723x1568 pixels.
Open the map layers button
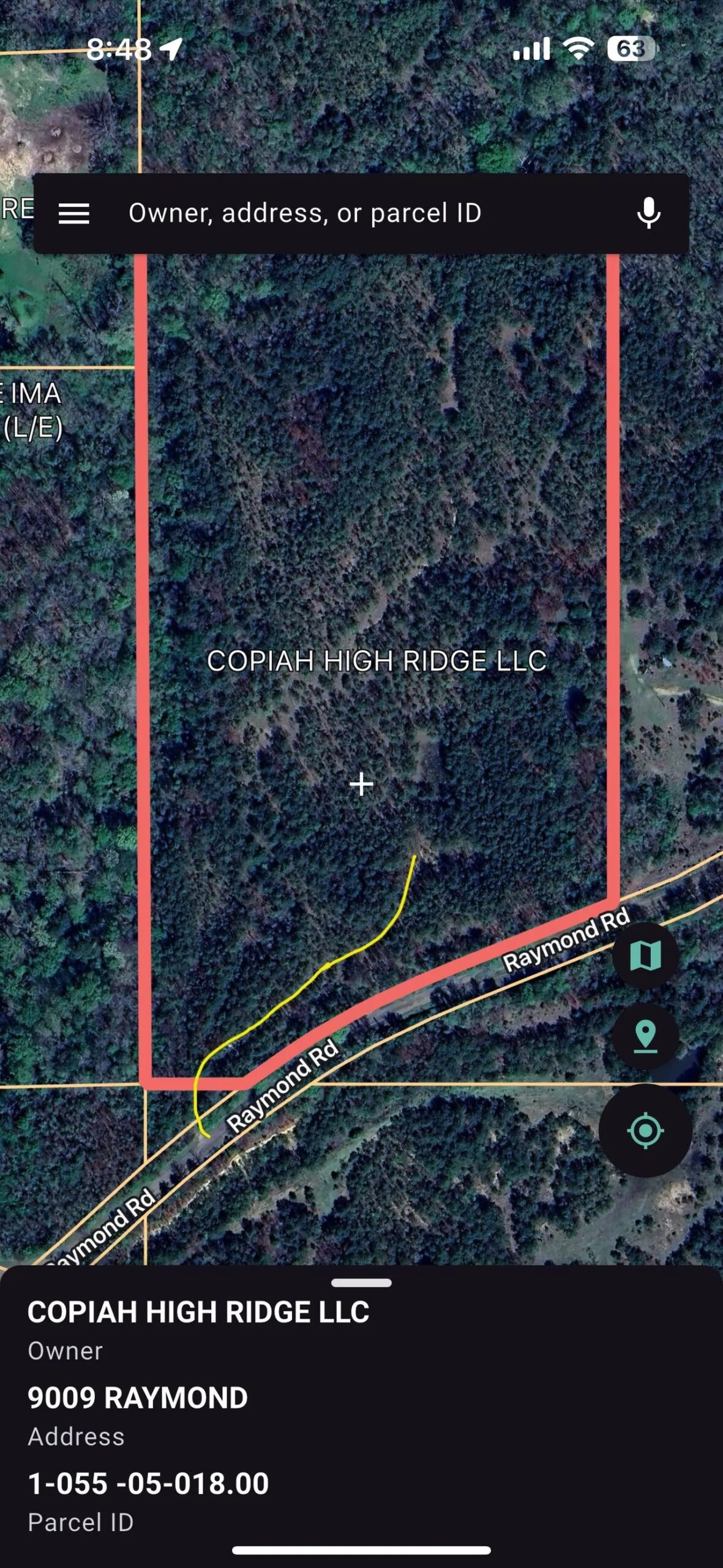coord(645,956)
